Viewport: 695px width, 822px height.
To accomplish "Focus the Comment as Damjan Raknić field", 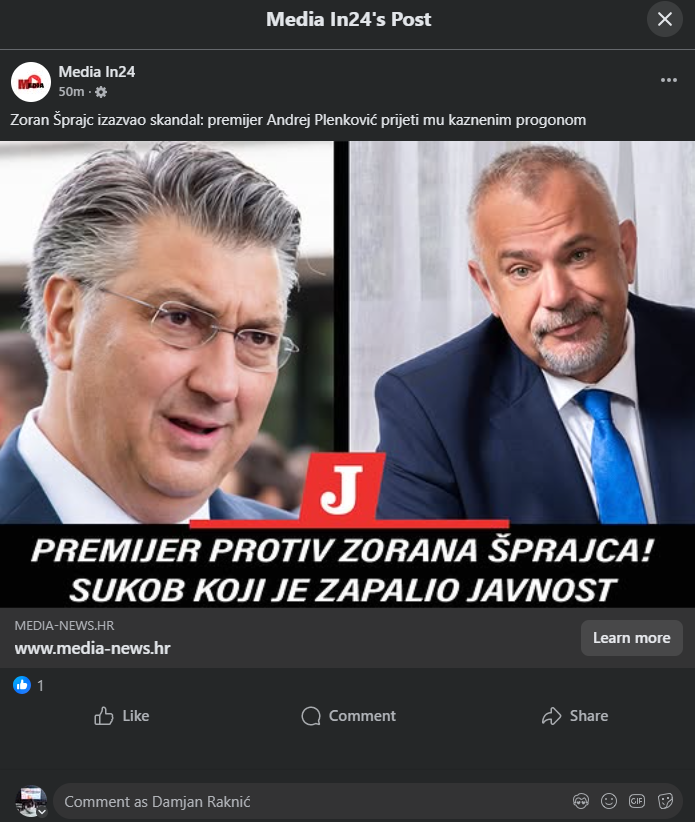I will [x=300, y=802].
